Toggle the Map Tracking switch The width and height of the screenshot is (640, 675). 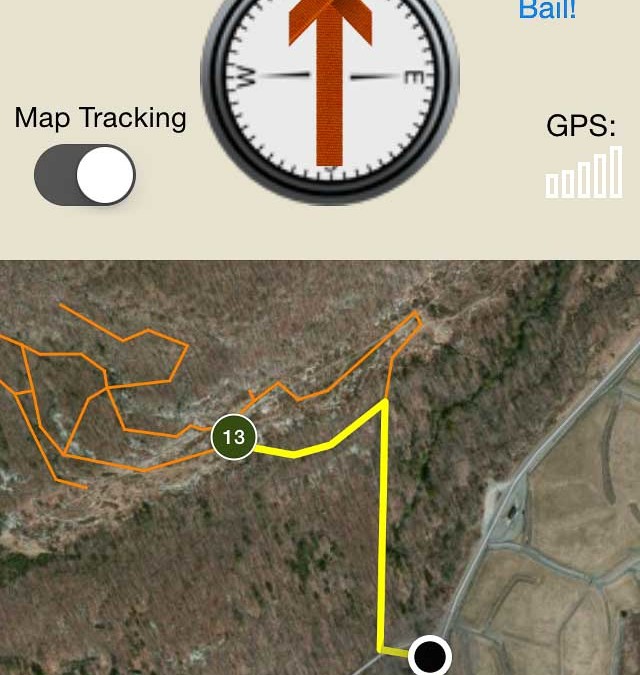pyautogui.click(x=85, y=175)
